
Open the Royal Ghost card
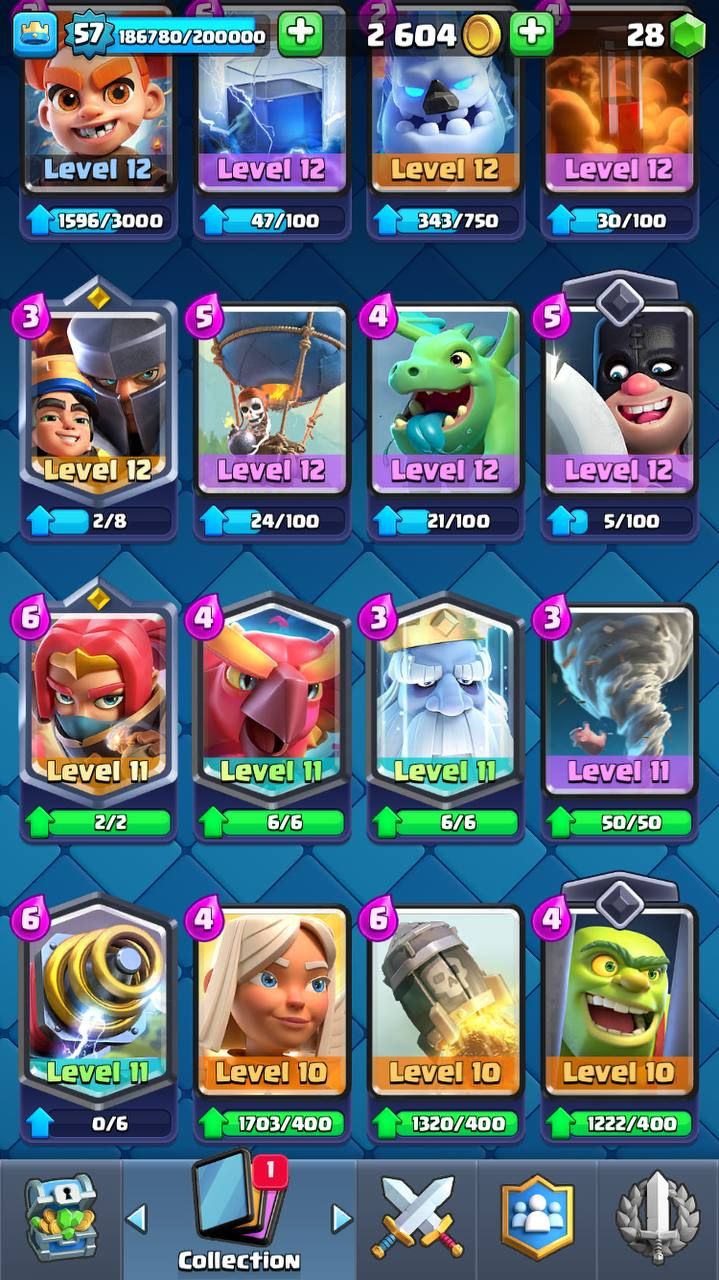pos(445,720)
